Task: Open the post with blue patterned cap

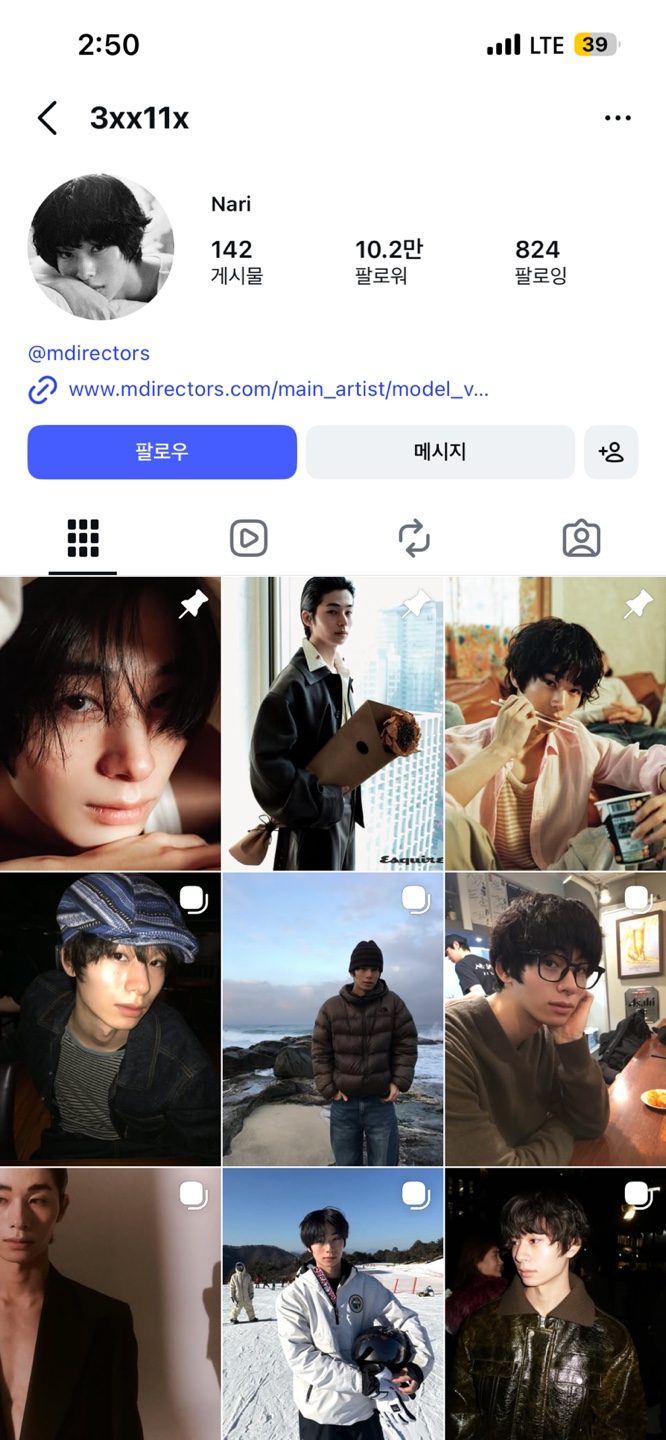Action: coord(110,1019)
